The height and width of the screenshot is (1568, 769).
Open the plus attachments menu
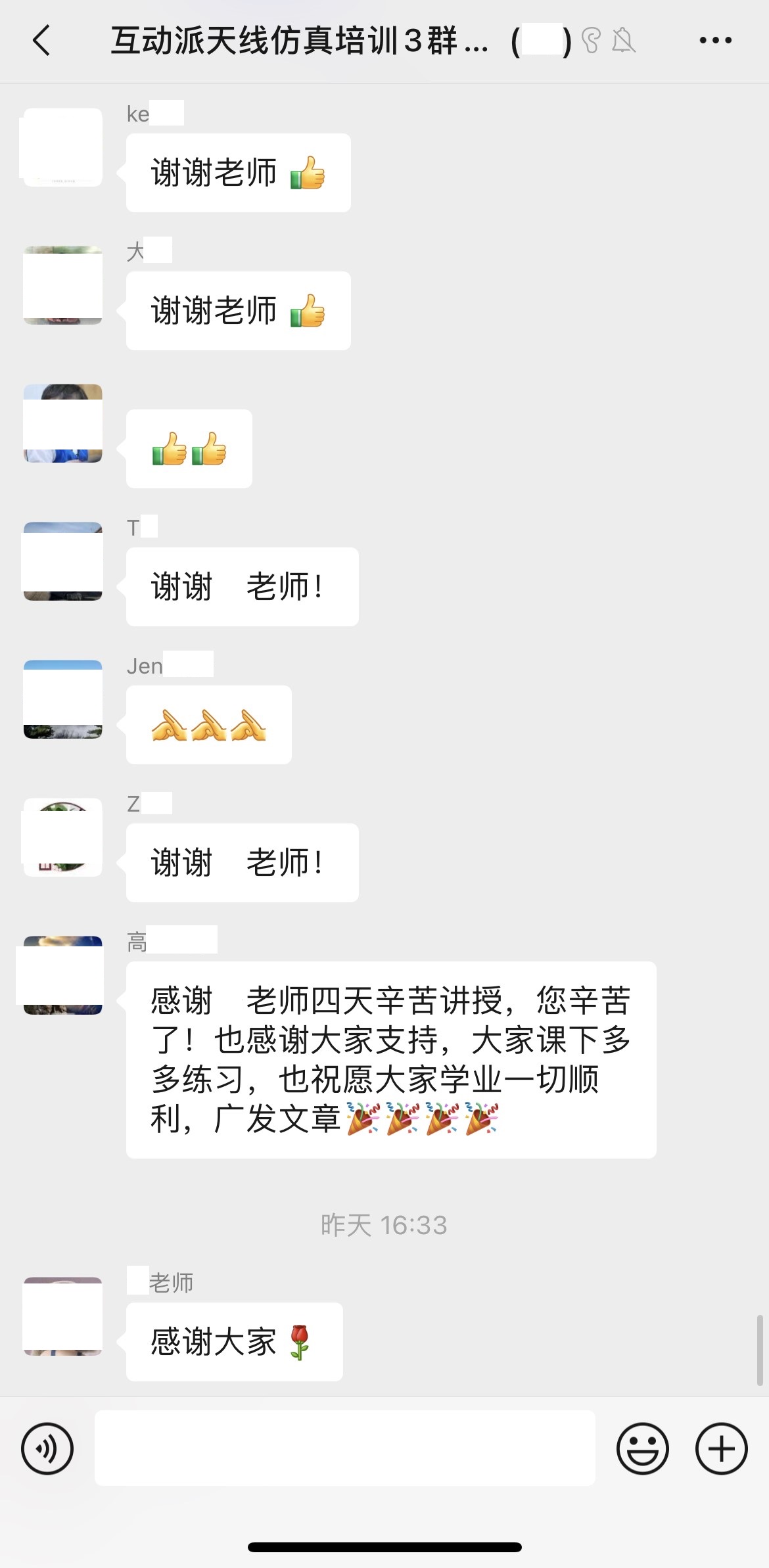pyautogui.click(x=721, y=1448)
